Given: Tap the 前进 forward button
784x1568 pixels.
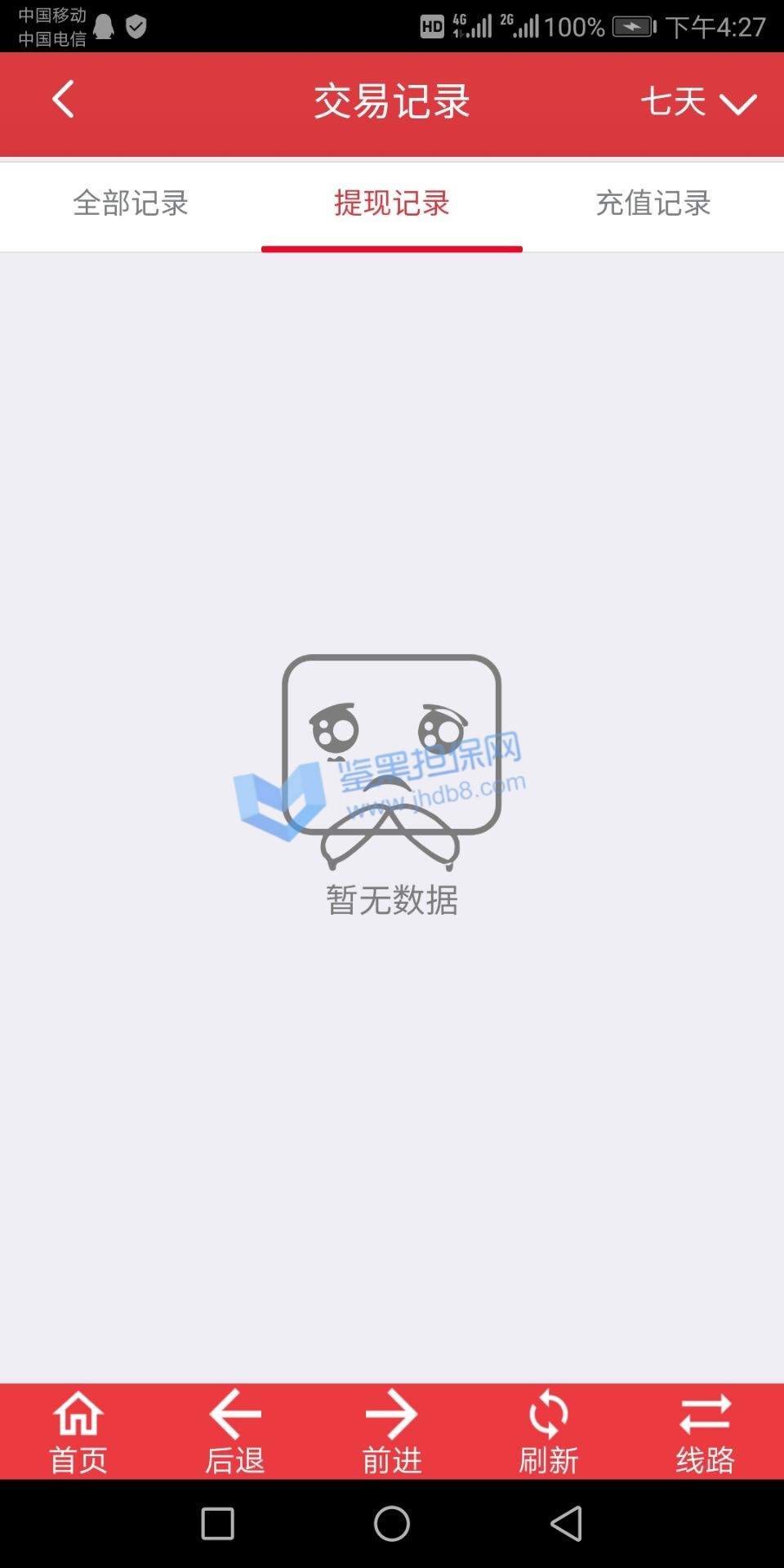Looking at the screenshot, I should [392, 1432].
